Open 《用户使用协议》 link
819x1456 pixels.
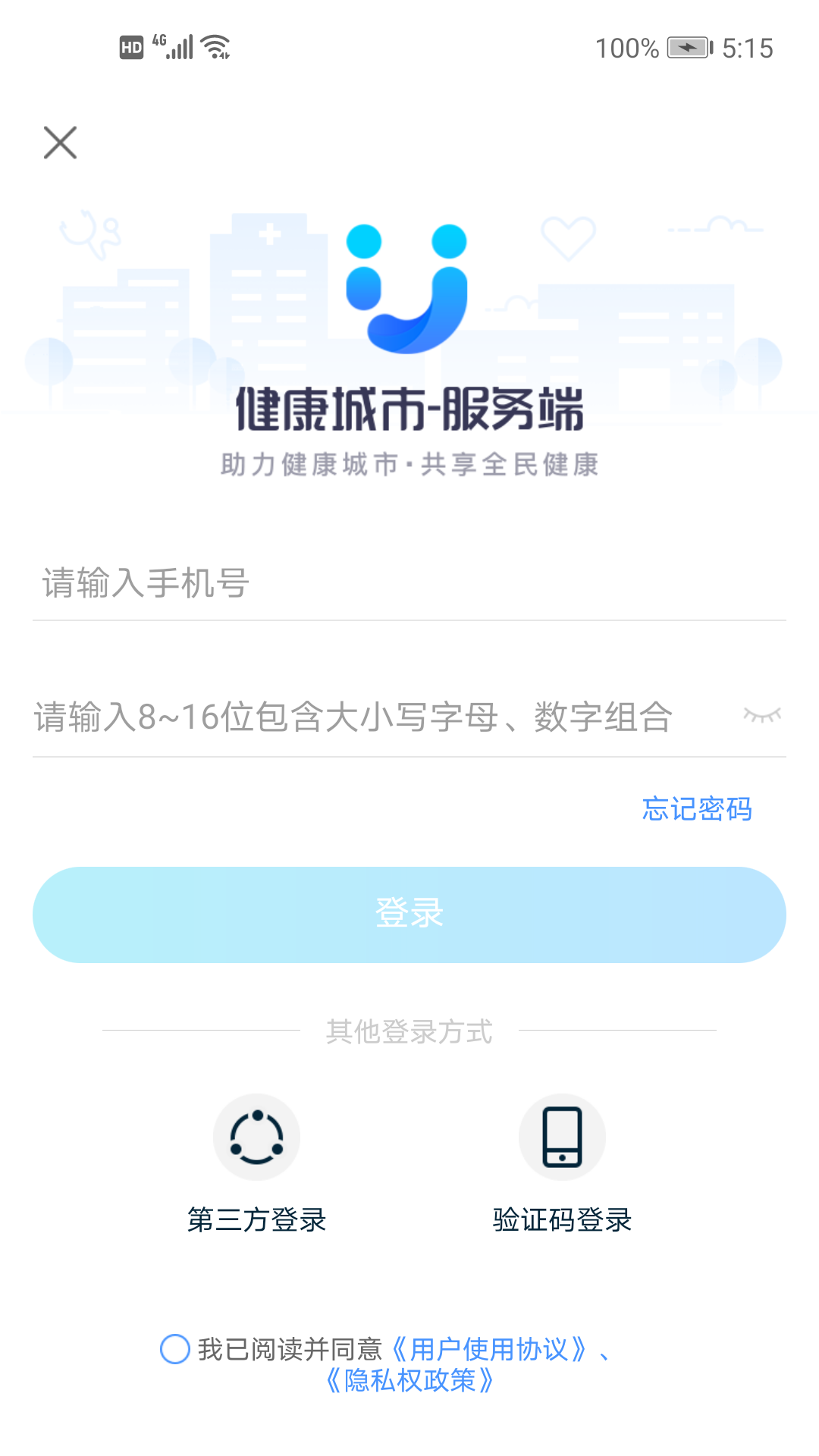coord(489,1349)
